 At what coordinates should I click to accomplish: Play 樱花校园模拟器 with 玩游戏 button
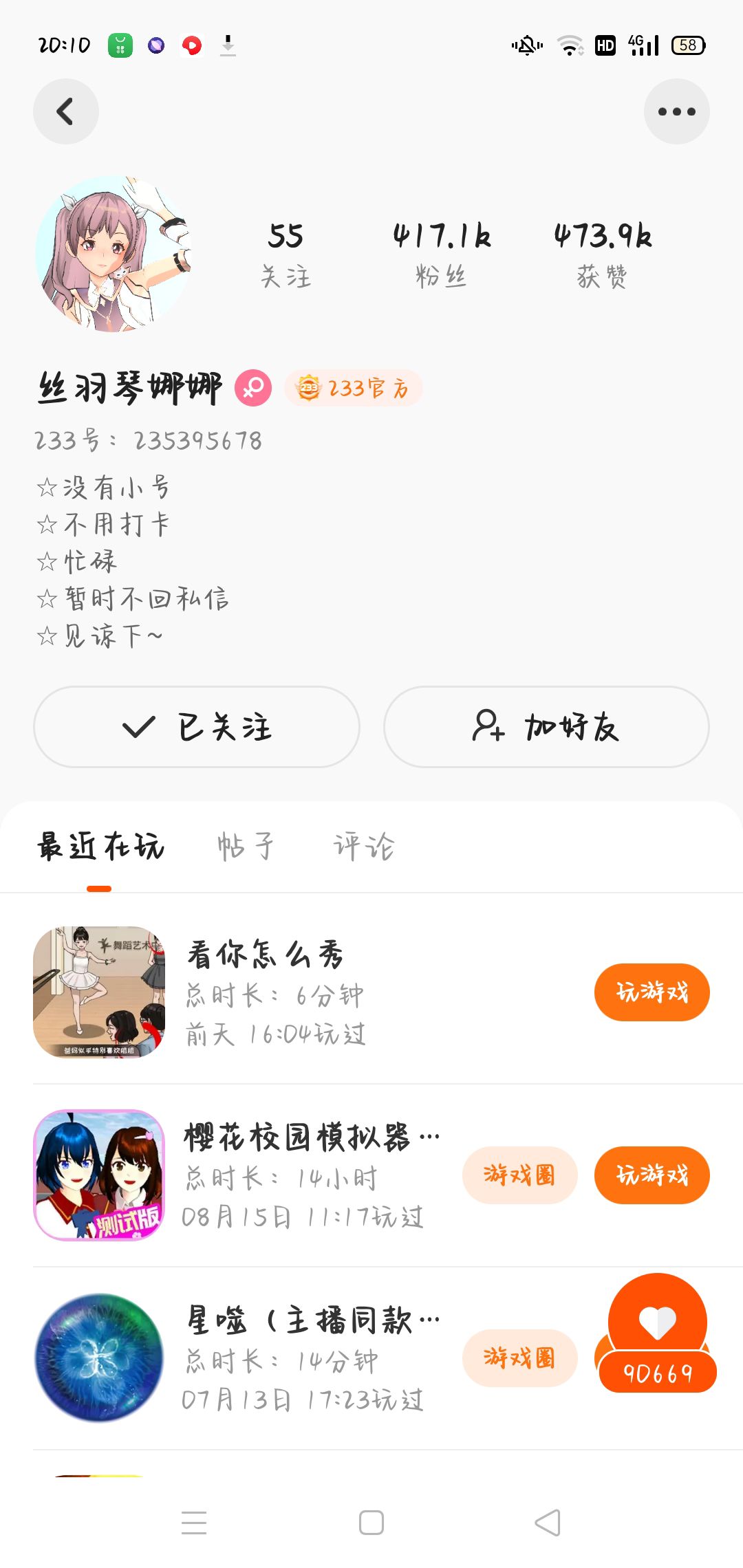pyautogui.click(x=652, y=1175)
